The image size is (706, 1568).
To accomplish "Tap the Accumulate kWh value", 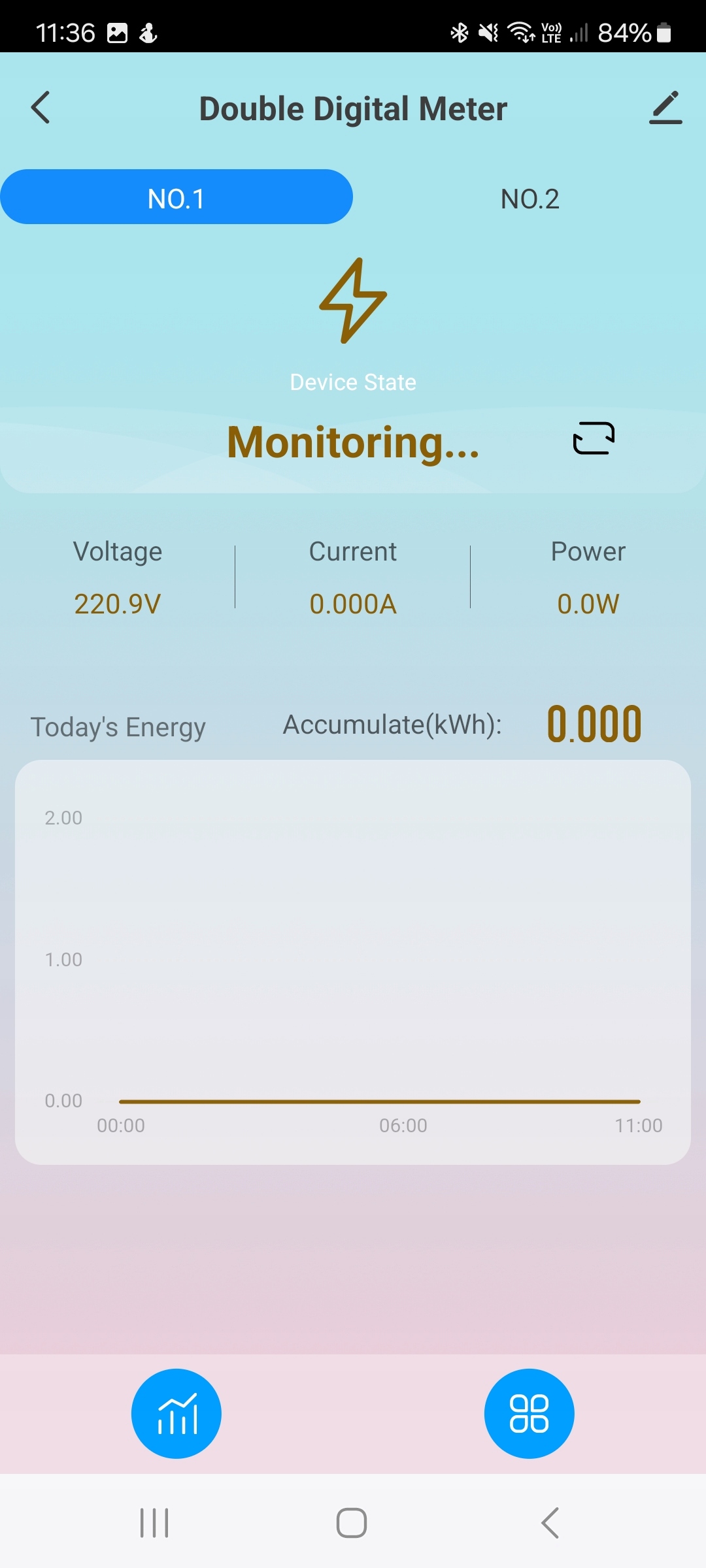I will tap(594, 723).
